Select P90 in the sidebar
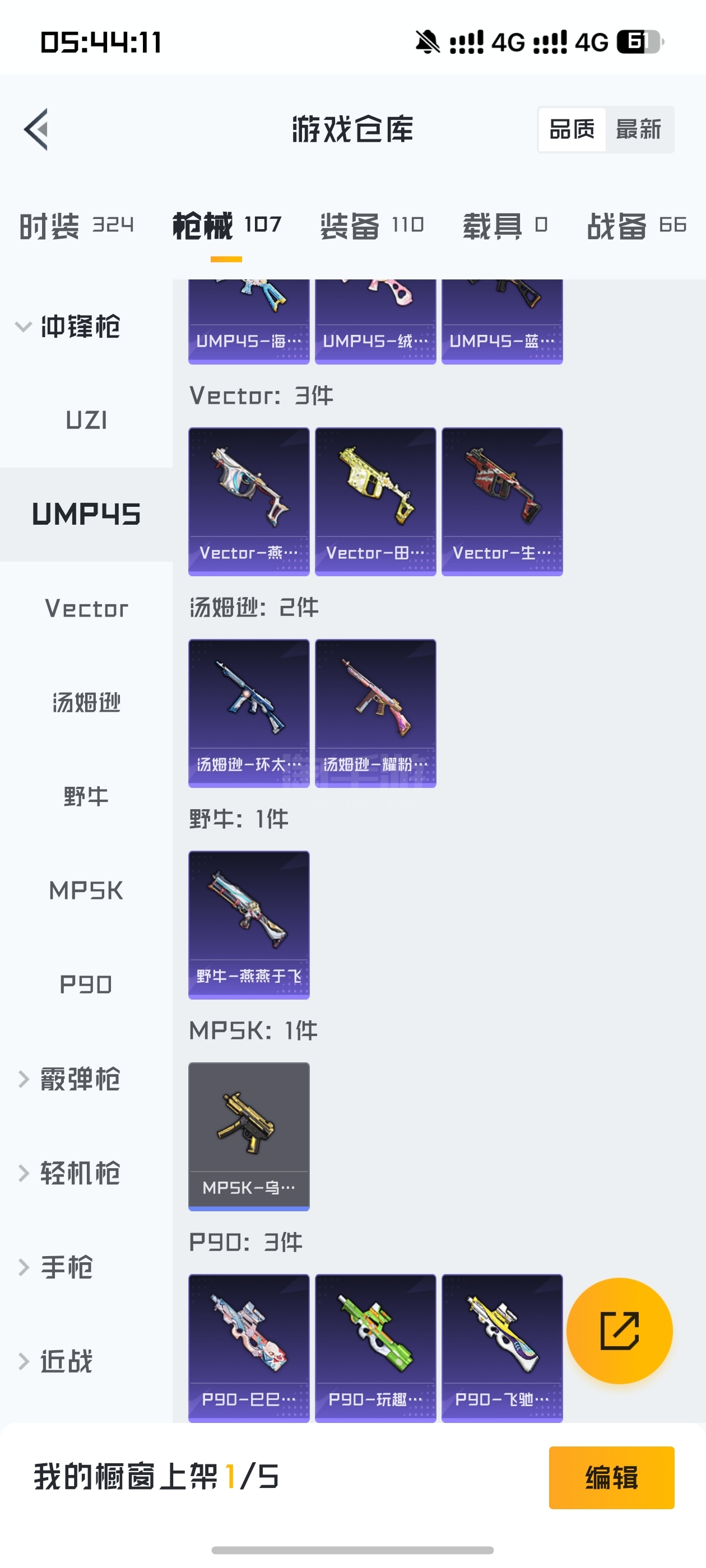The height and width of the screenshot is (1568, 706). 86,984
